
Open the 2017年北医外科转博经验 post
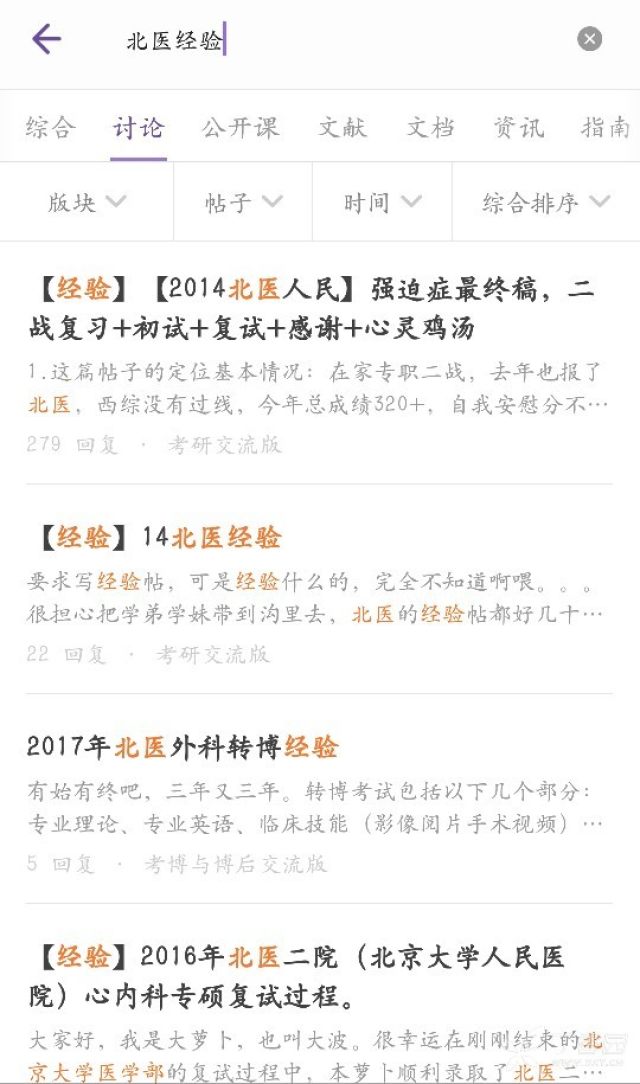point(182,748)
